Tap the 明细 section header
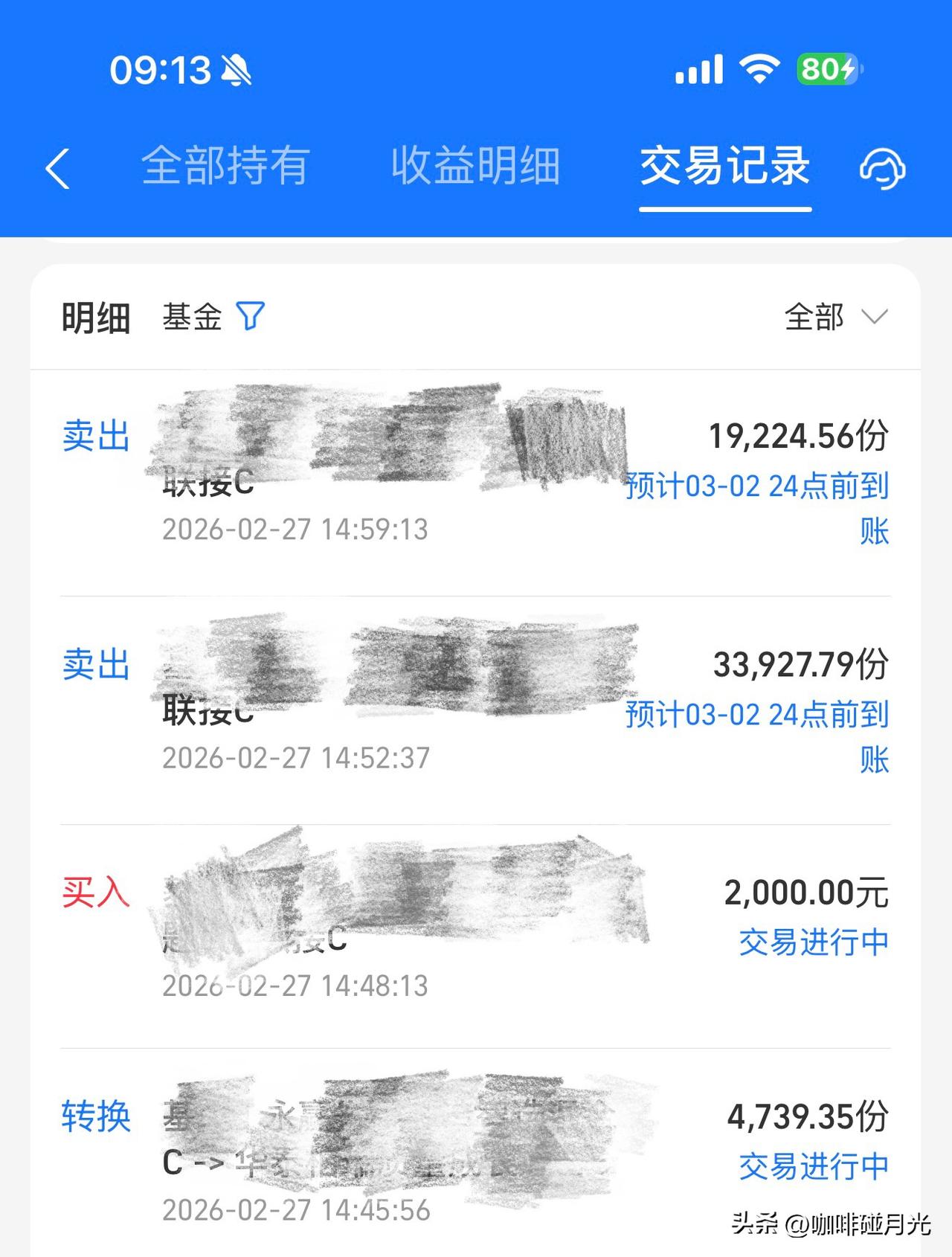Screen dimensions: 952x1257 [94, 315]
